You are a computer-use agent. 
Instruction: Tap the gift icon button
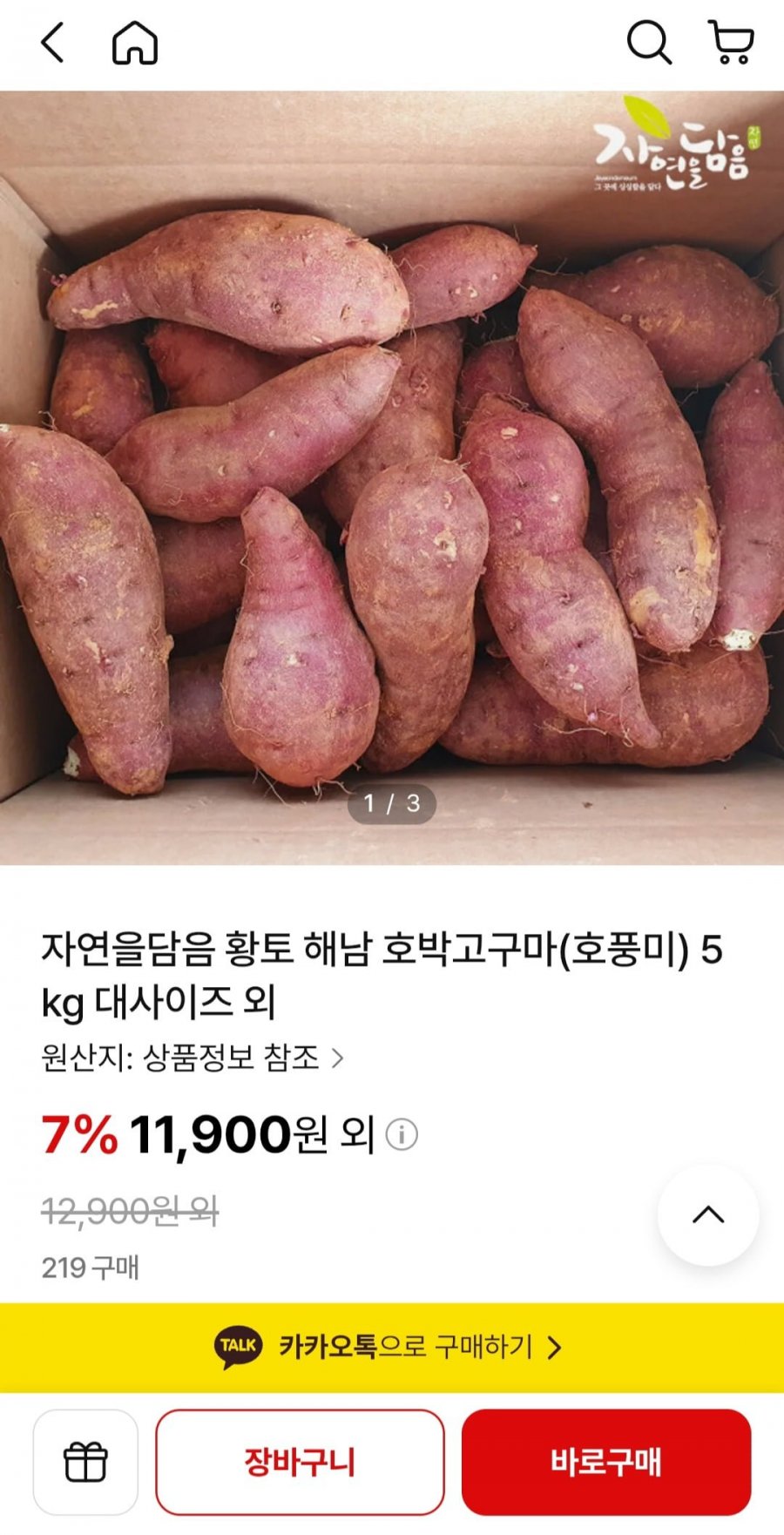pos(83,1463)
